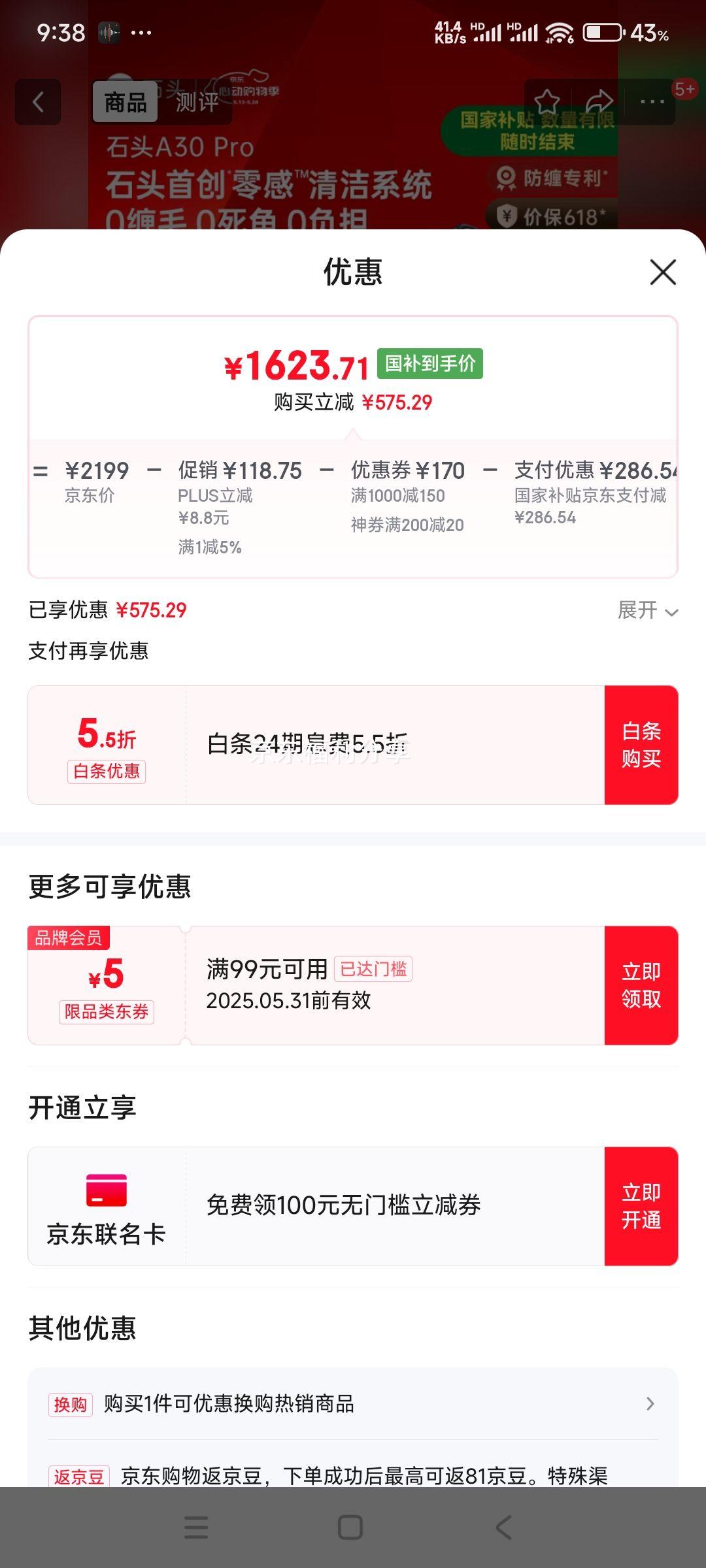Tap 立即开通 for the 京东联名卡
Image resolution: width=706 pixels, height=1568 pixels.
641,1206
